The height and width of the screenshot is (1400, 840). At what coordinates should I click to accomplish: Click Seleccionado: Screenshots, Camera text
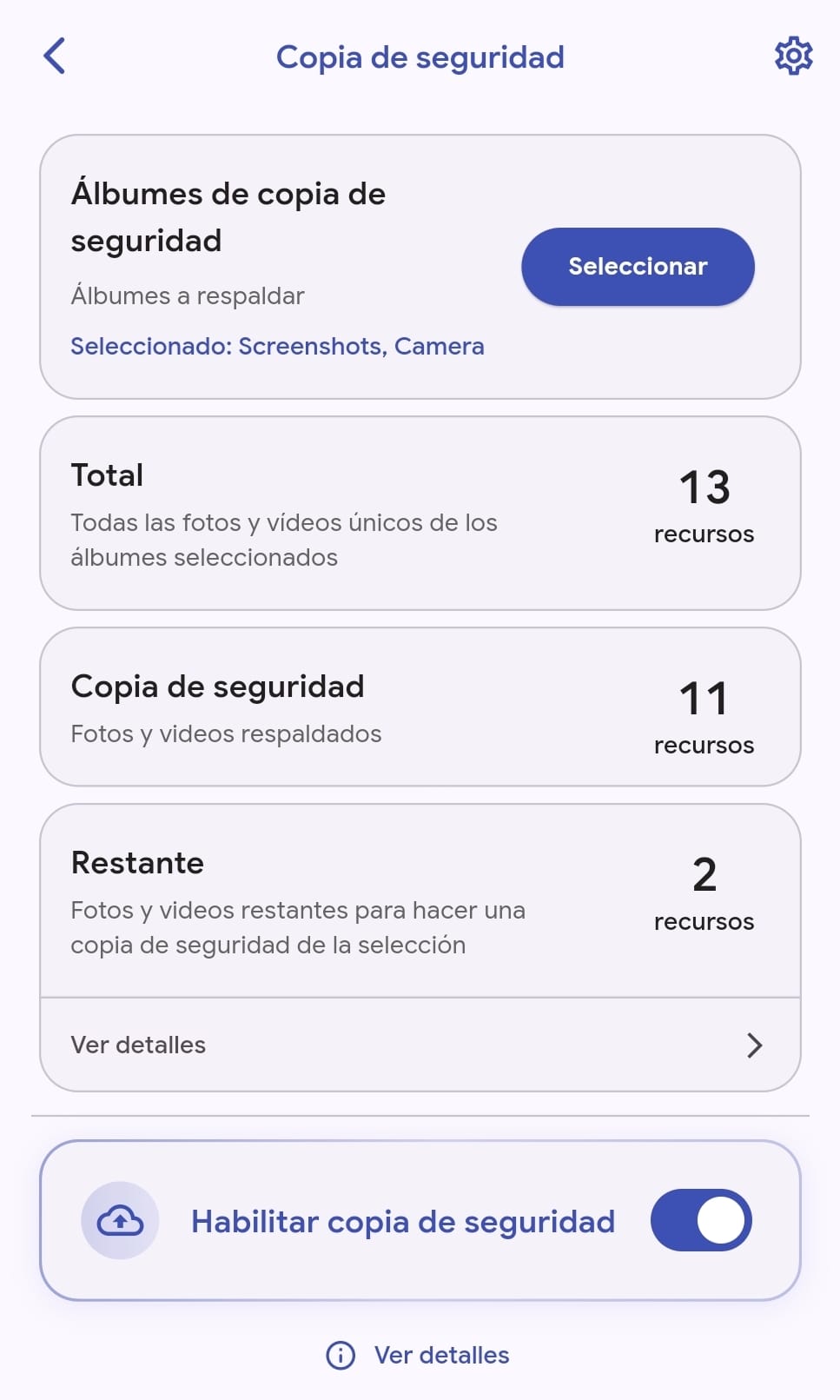point(277,346)
